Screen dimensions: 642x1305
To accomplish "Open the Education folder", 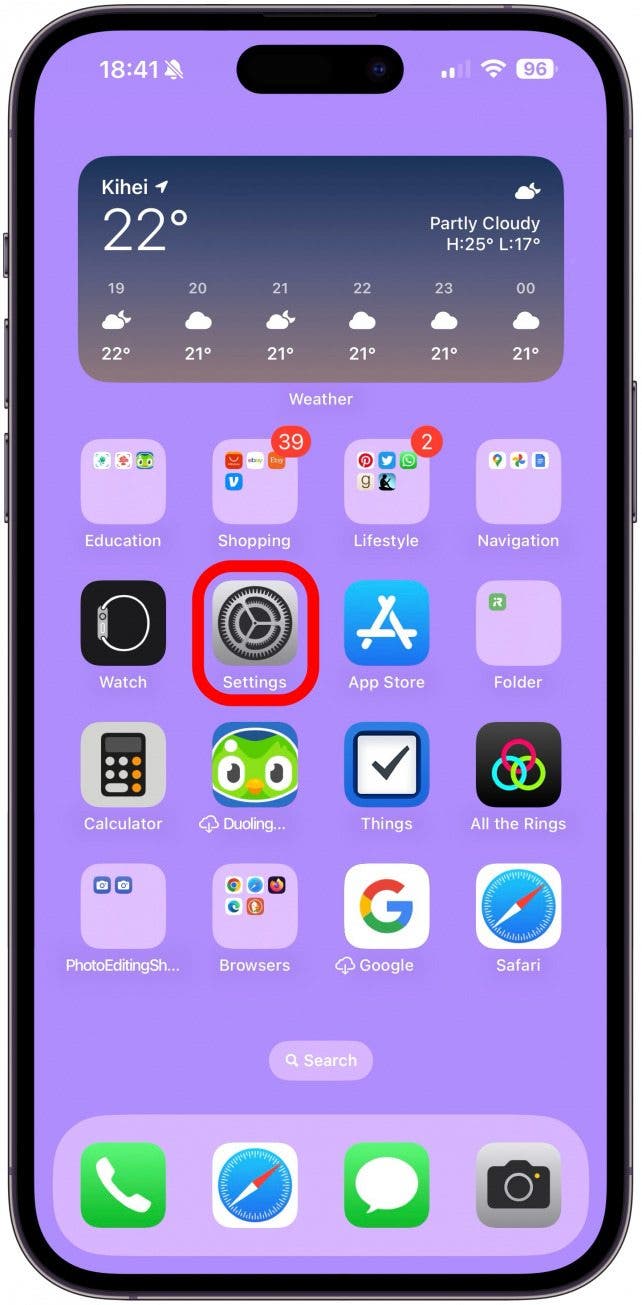I will click(123, 481).
